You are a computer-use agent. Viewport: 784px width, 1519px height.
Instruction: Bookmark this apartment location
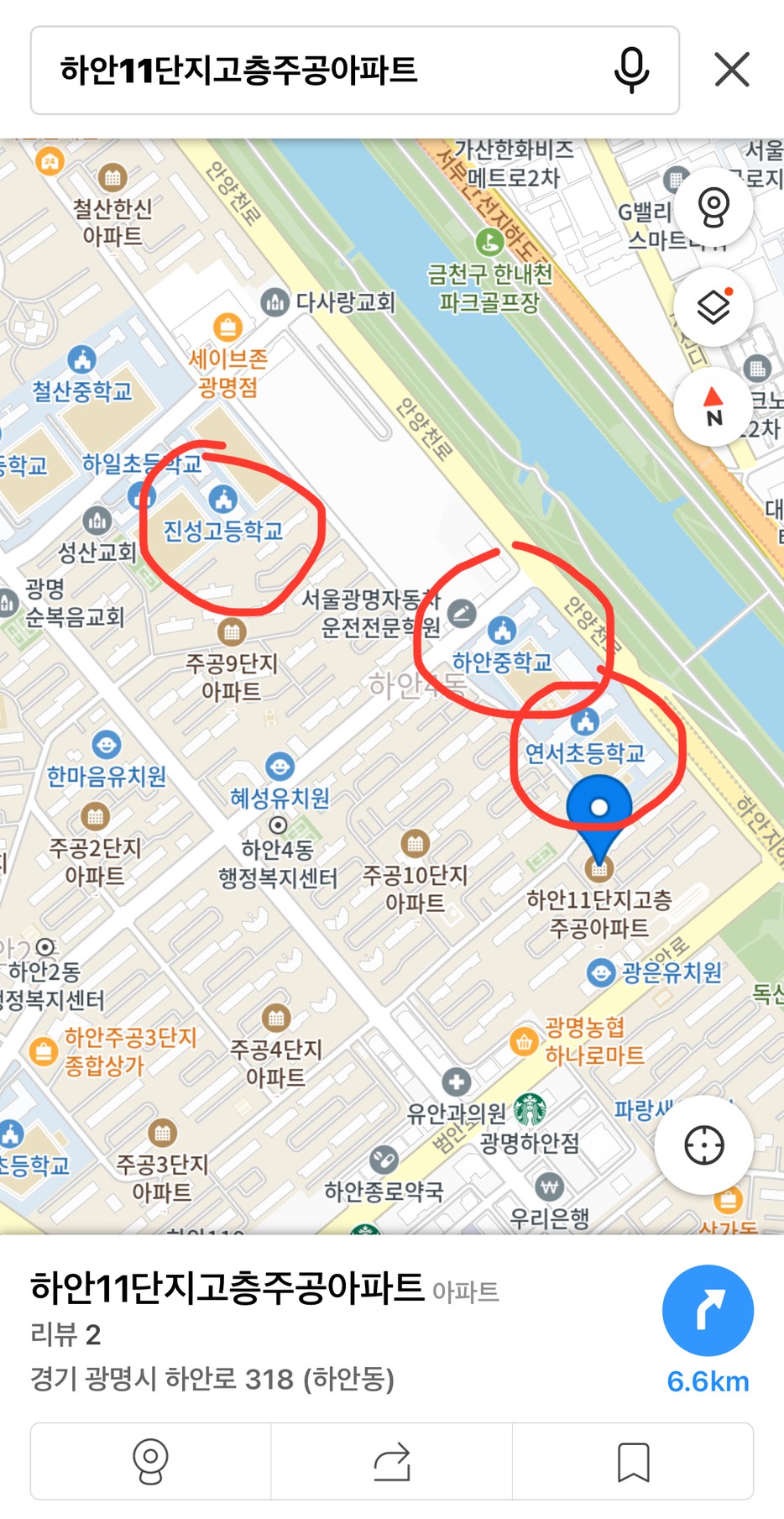click(633, 1461)
